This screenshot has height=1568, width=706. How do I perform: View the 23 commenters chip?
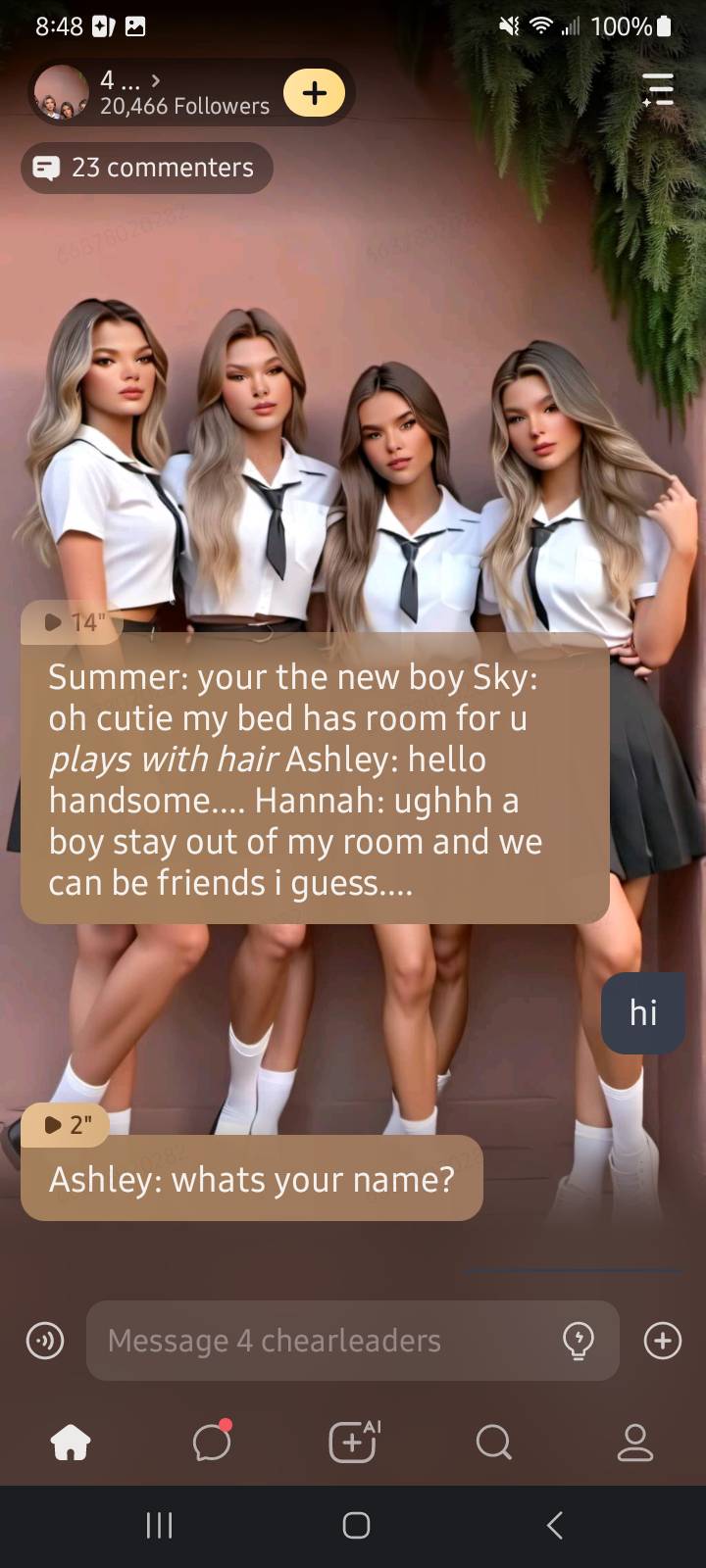click(x=146, y=168)
